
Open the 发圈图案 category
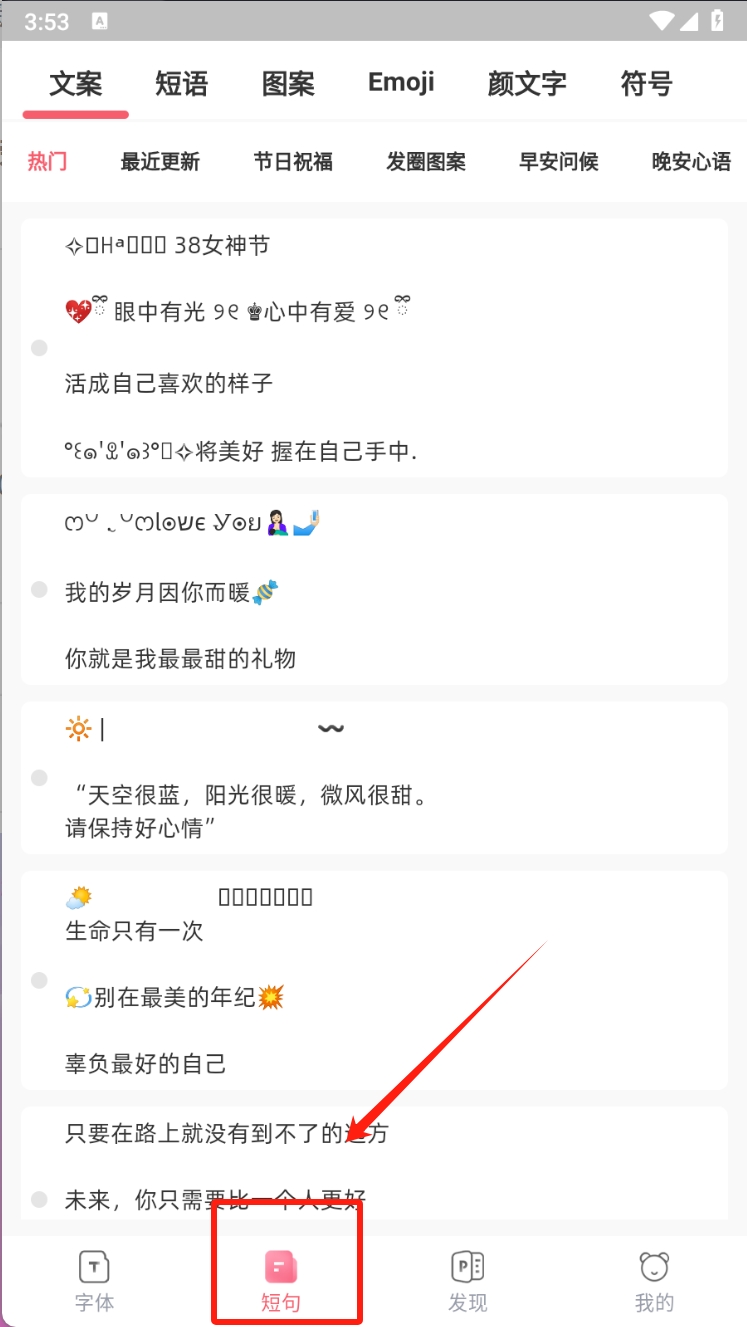pyautogui.click(x=426, y=161)
